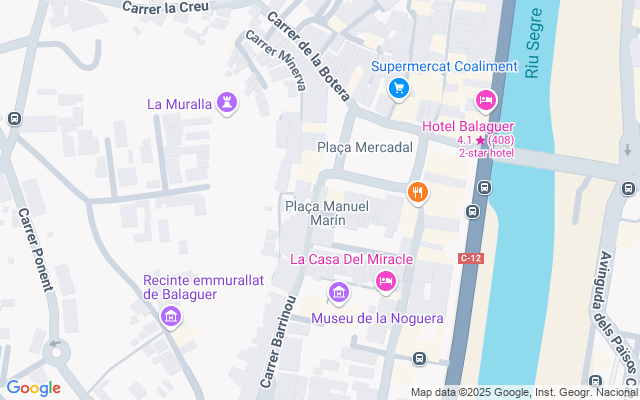
Task: Open the La Muralla place marker
Action: 228,102
